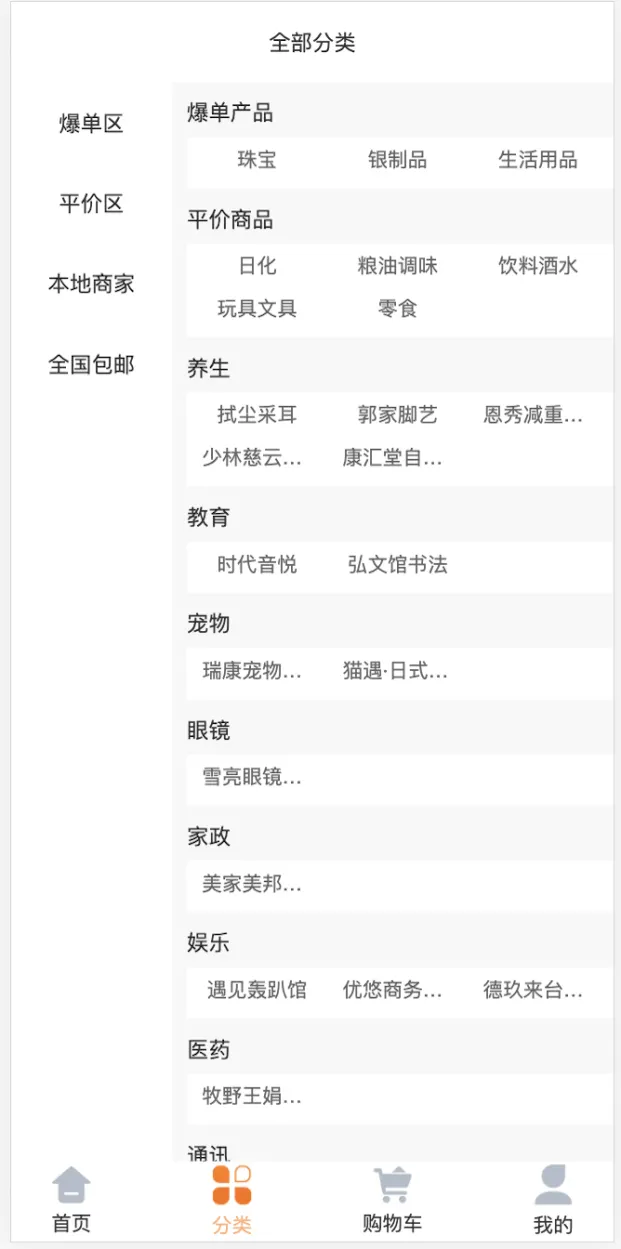Open the 本地商家 sidebar category

pyautogui.click(x=91, y=284)
